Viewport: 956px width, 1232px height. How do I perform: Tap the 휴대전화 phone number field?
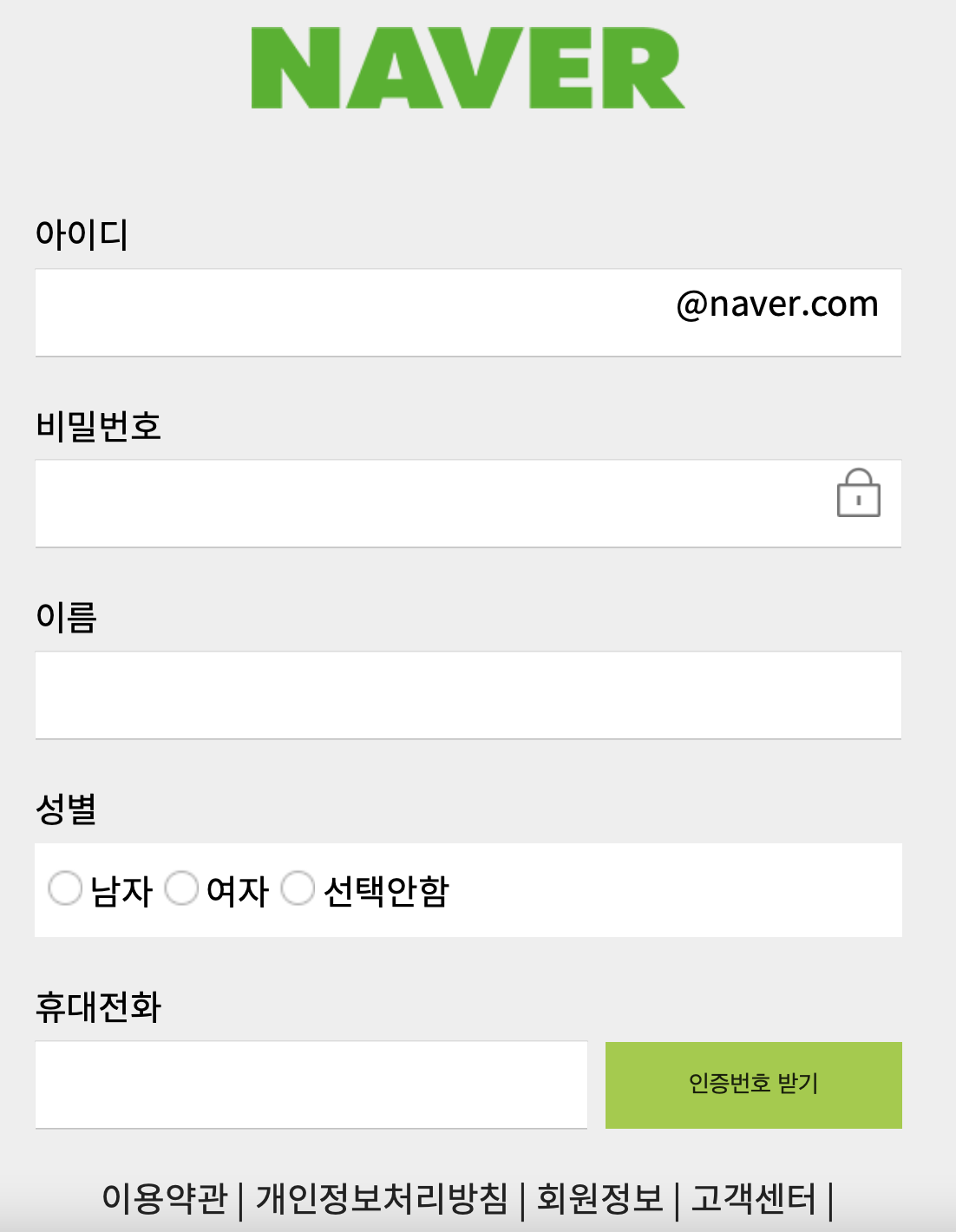311,1085
